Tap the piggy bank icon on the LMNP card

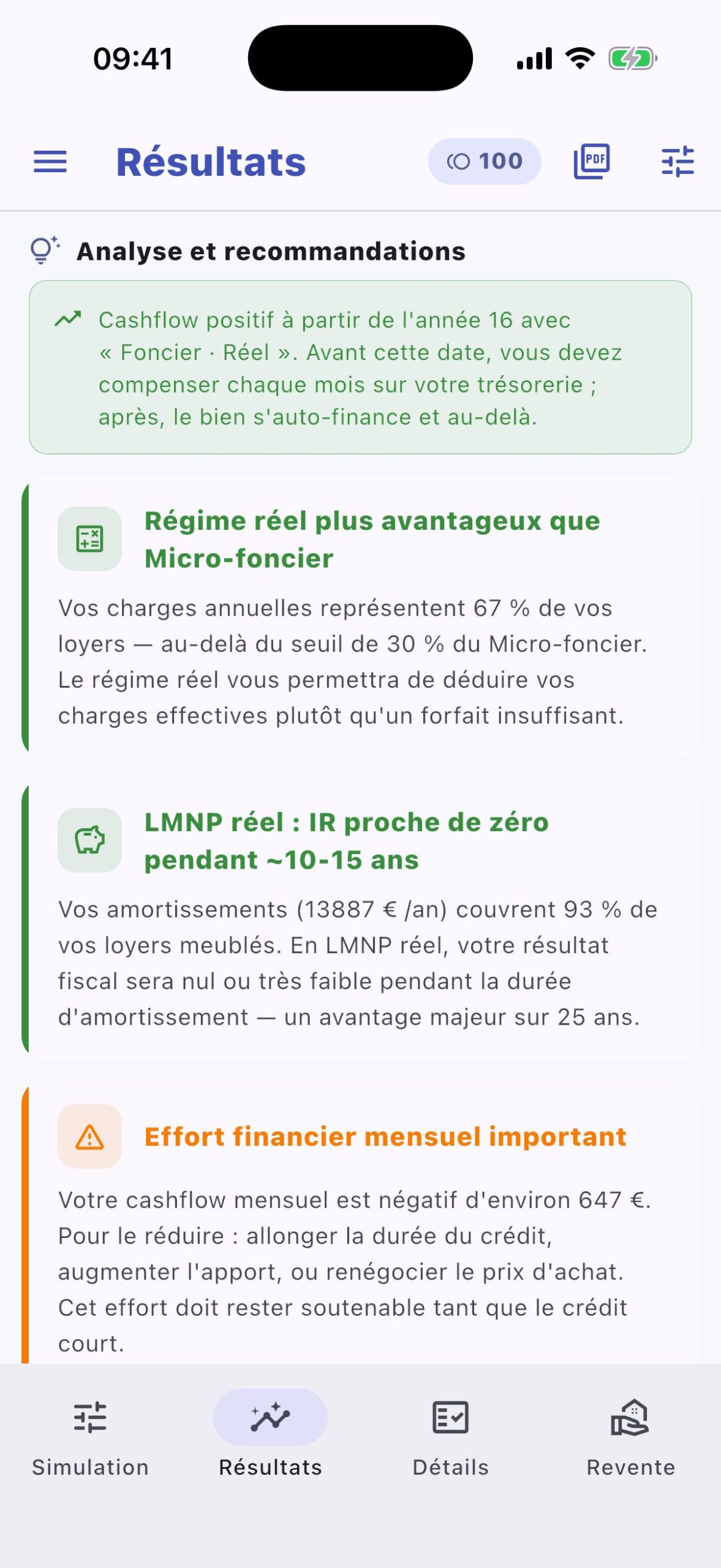coord(90,840)
